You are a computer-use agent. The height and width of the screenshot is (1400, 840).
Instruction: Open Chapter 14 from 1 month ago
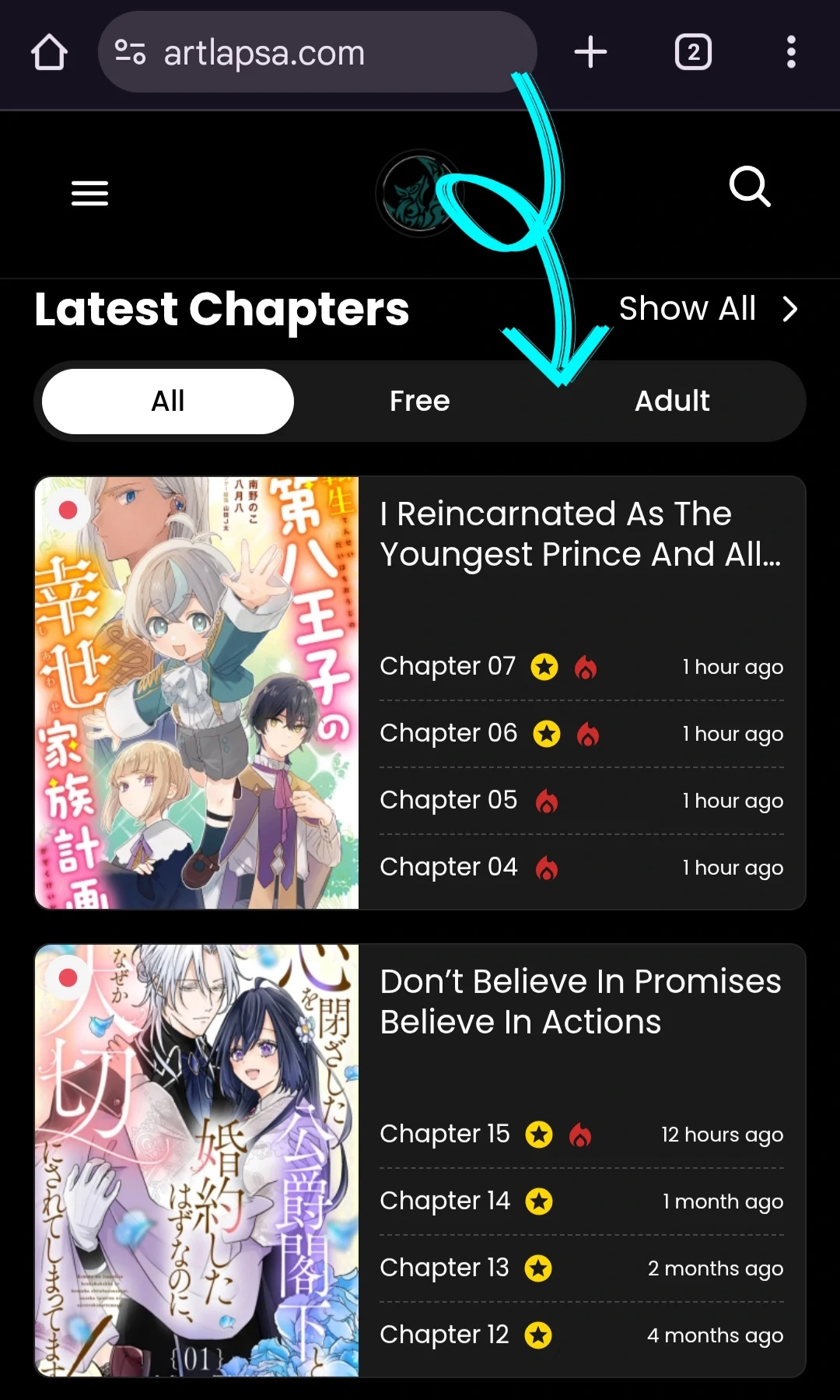pyautogui.click(x=444, y=1202)
